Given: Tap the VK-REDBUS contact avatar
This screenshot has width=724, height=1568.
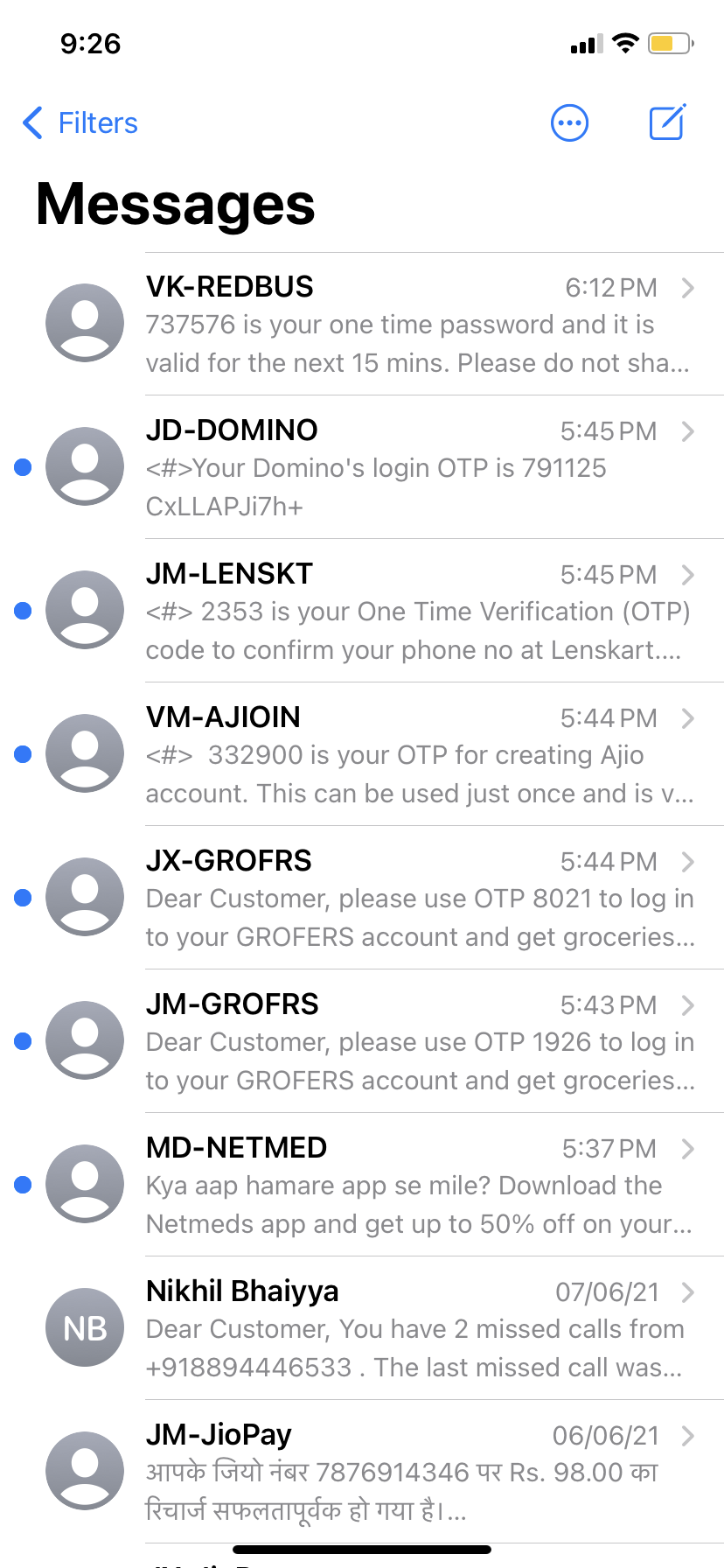Looking at the screenshot, I should [84, 323].
